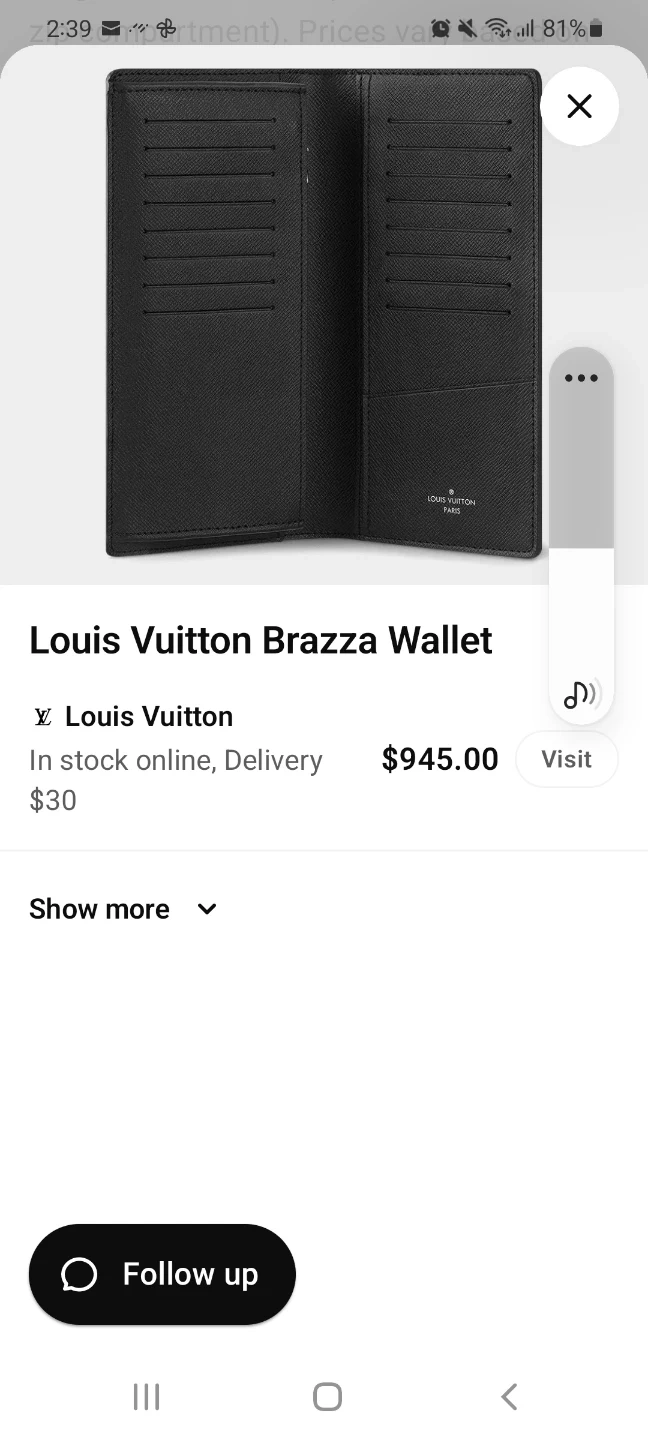Expand the Show more section

coord(123,909)
